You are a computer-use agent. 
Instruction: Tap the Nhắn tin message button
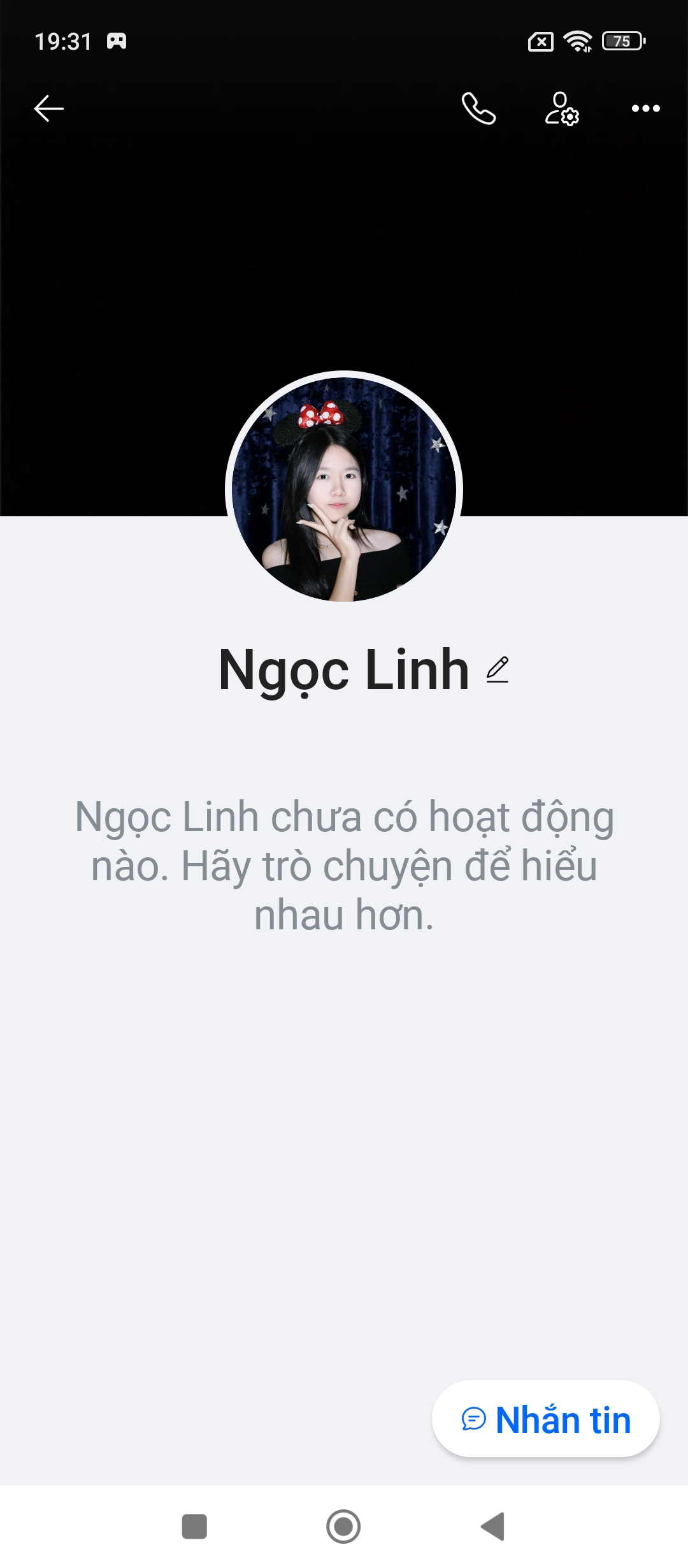coord(546,1419)
